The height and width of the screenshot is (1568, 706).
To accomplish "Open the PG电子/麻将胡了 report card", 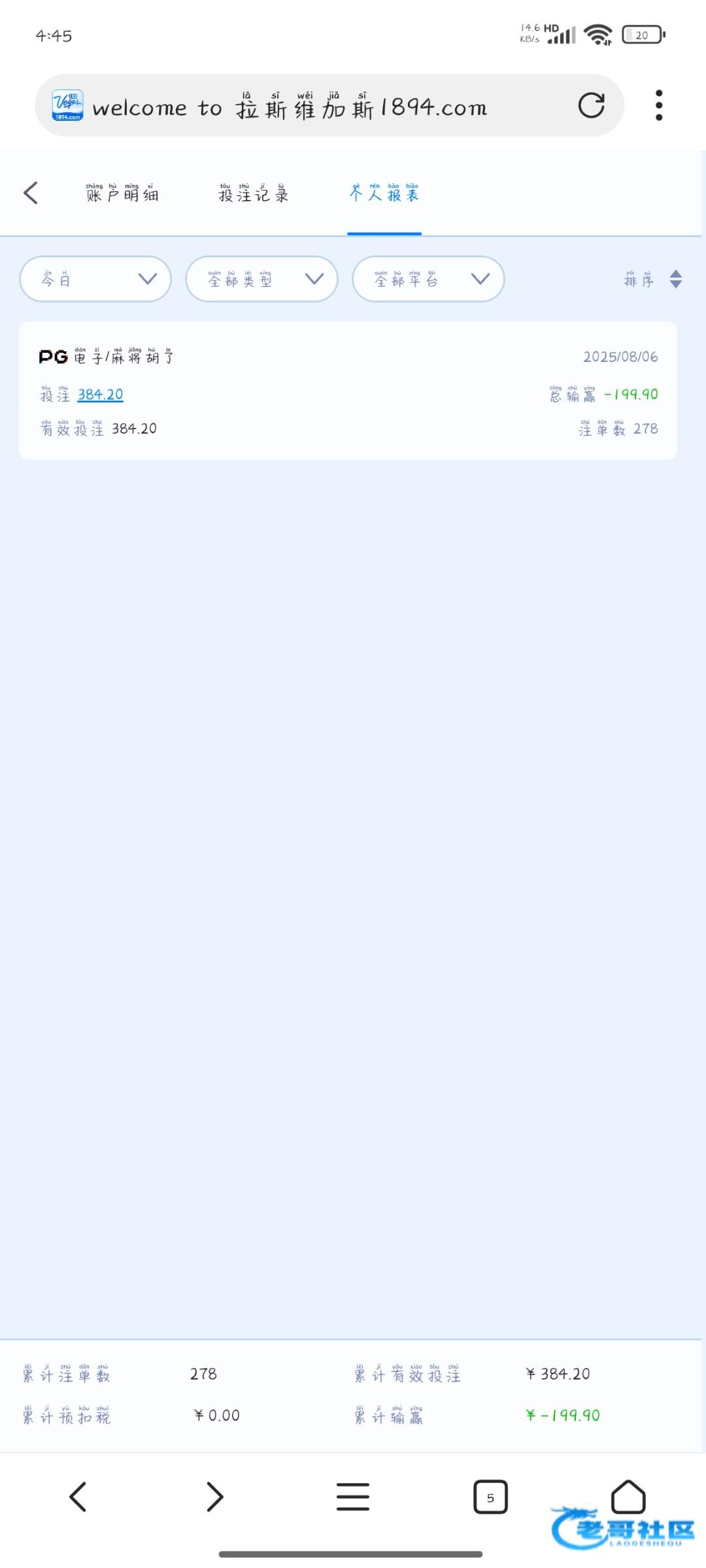I will (348, 391).
